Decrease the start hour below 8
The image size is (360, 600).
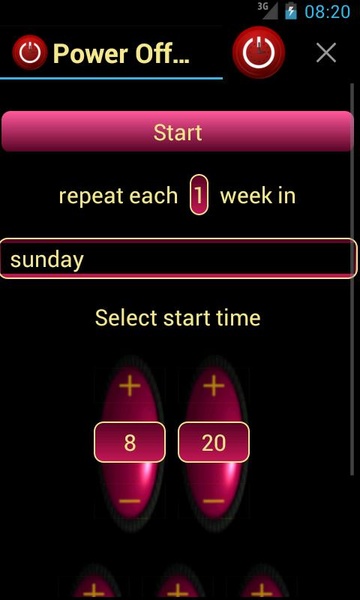click(x=130, y=501)
